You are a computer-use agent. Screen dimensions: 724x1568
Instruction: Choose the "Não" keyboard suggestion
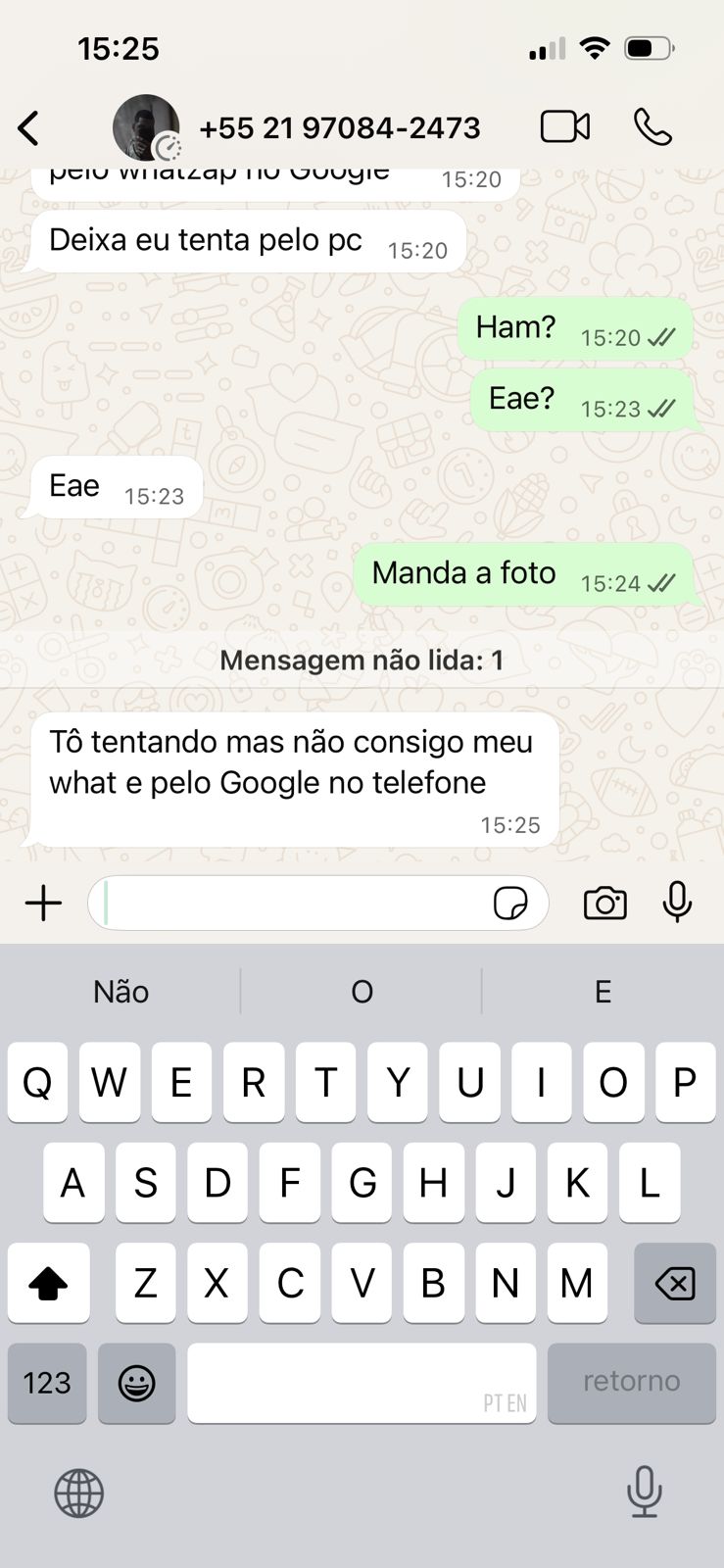(121, 992)
